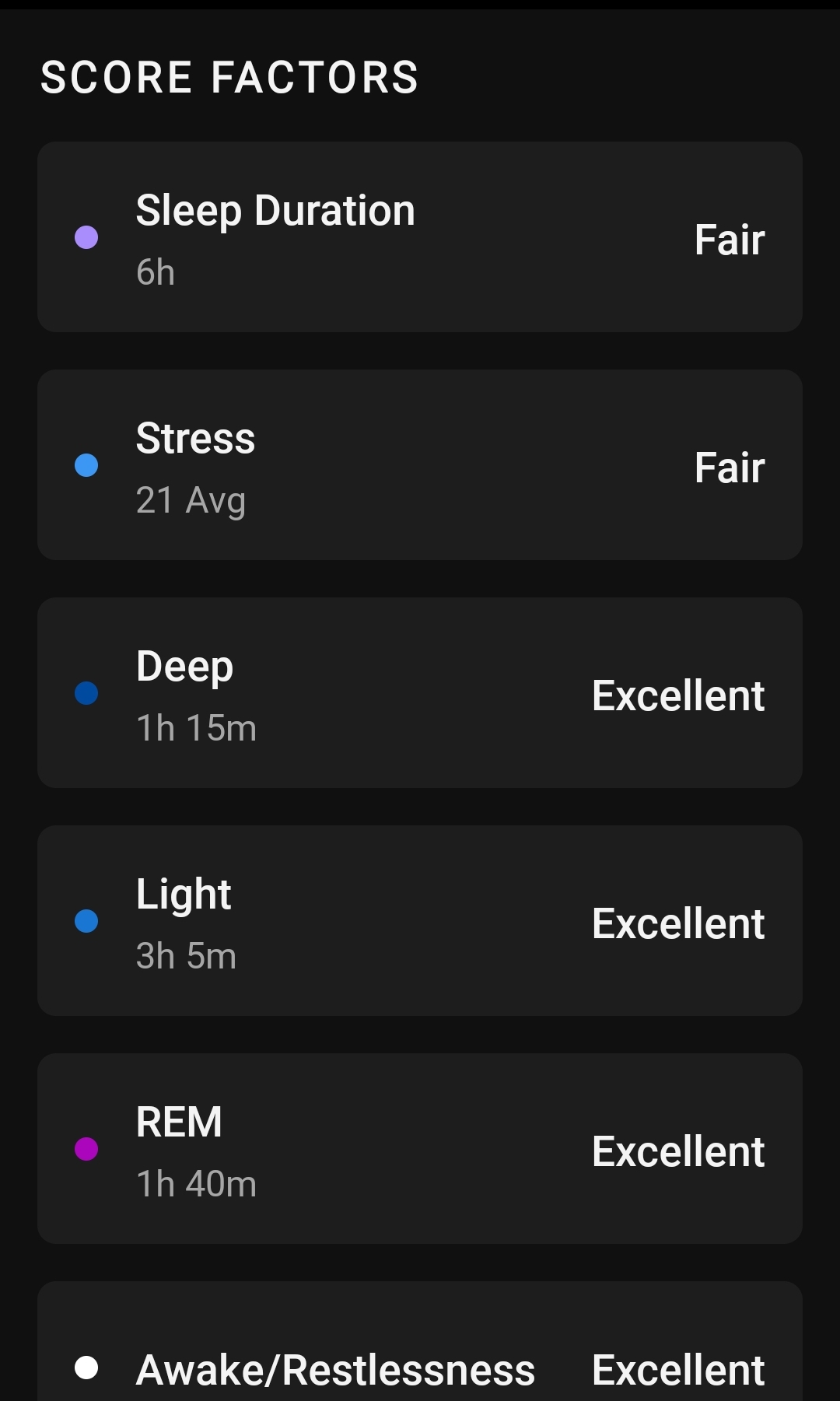The image size is (840, 1401).
Task: Select the Light sleep factor card
Action: [420, 921]
